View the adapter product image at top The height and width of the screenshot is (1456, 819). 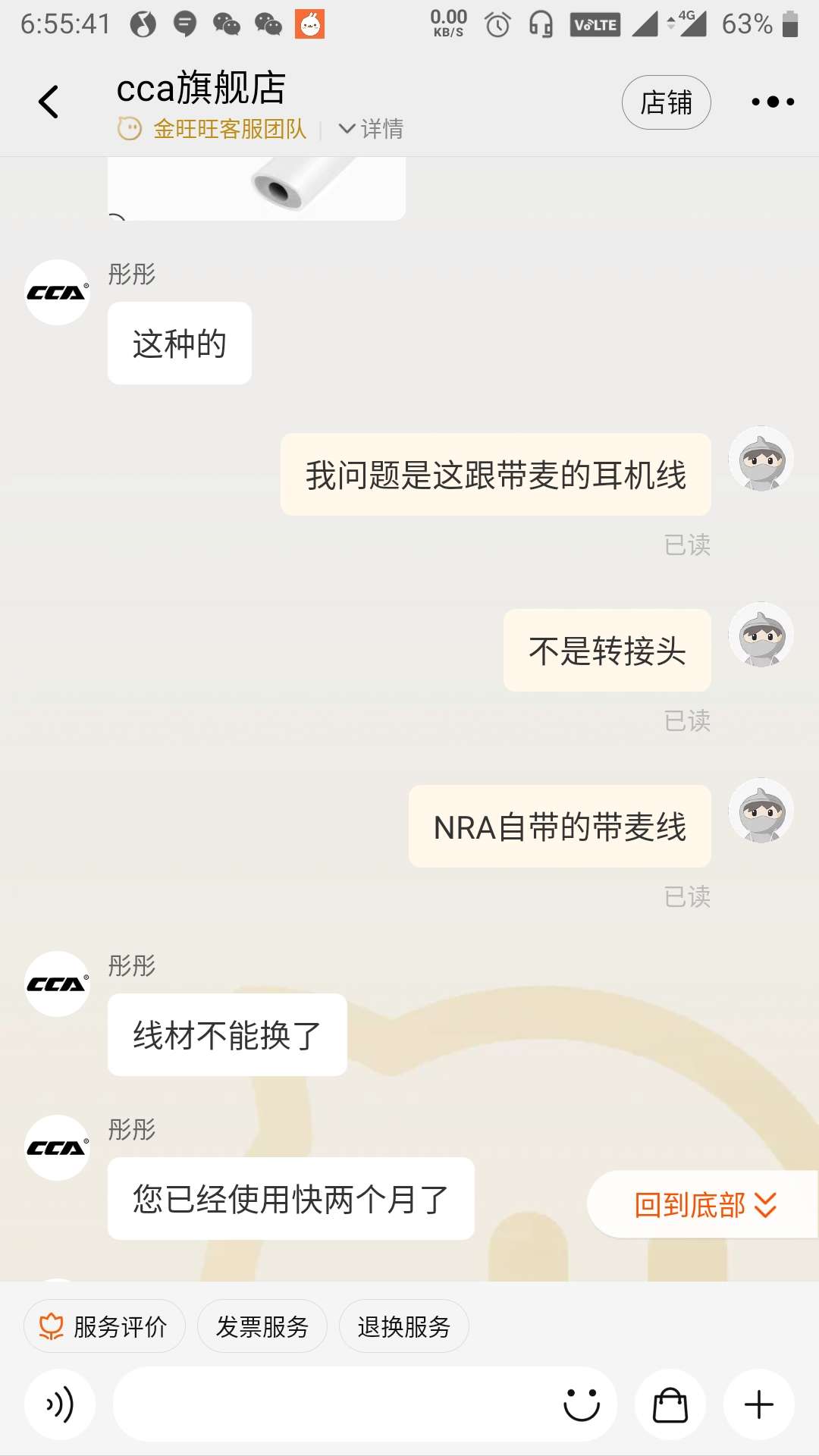[256, 188]
